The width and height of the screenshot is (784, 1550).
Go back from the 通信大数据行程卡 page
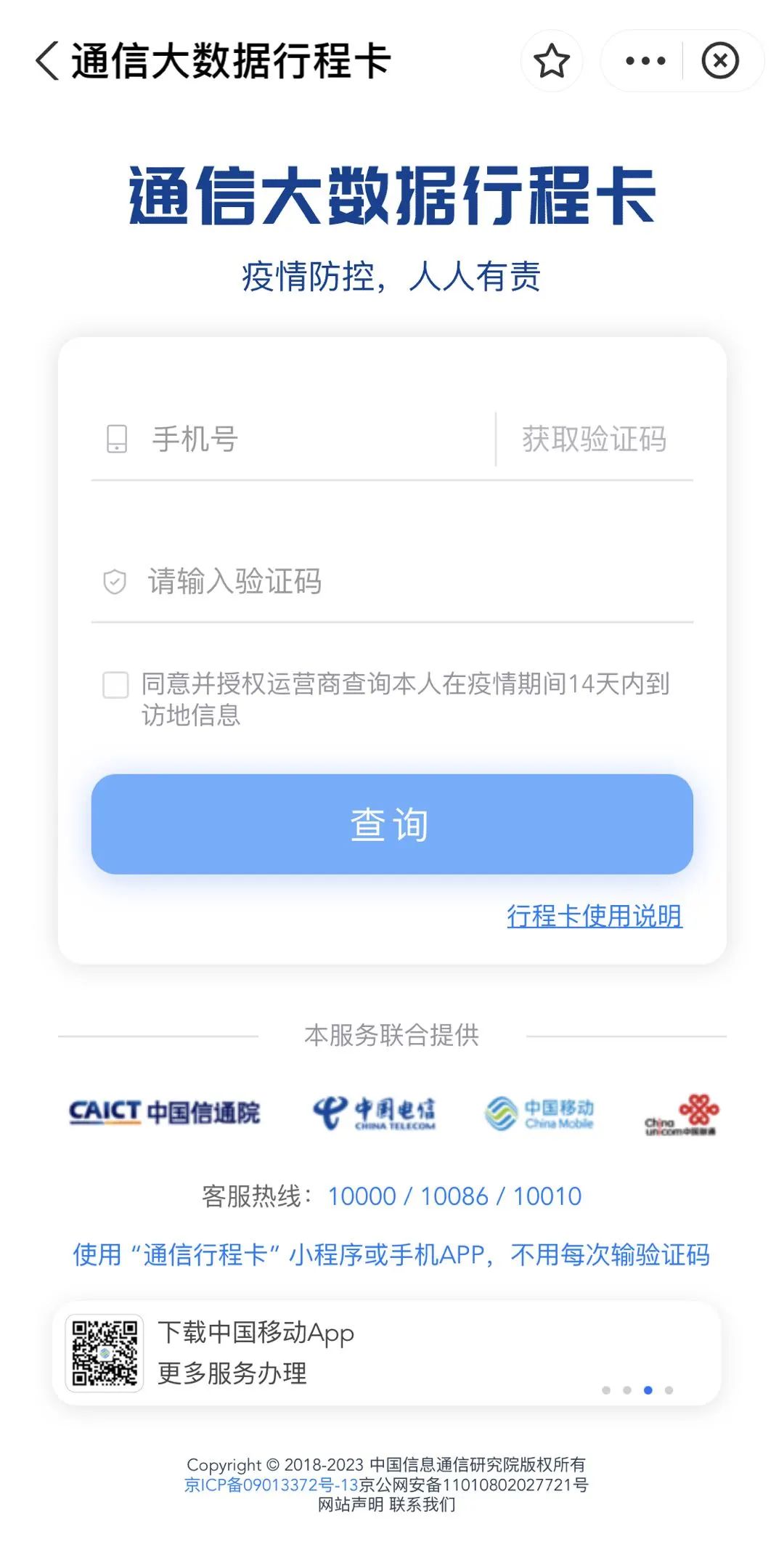(x=47, y=61)
